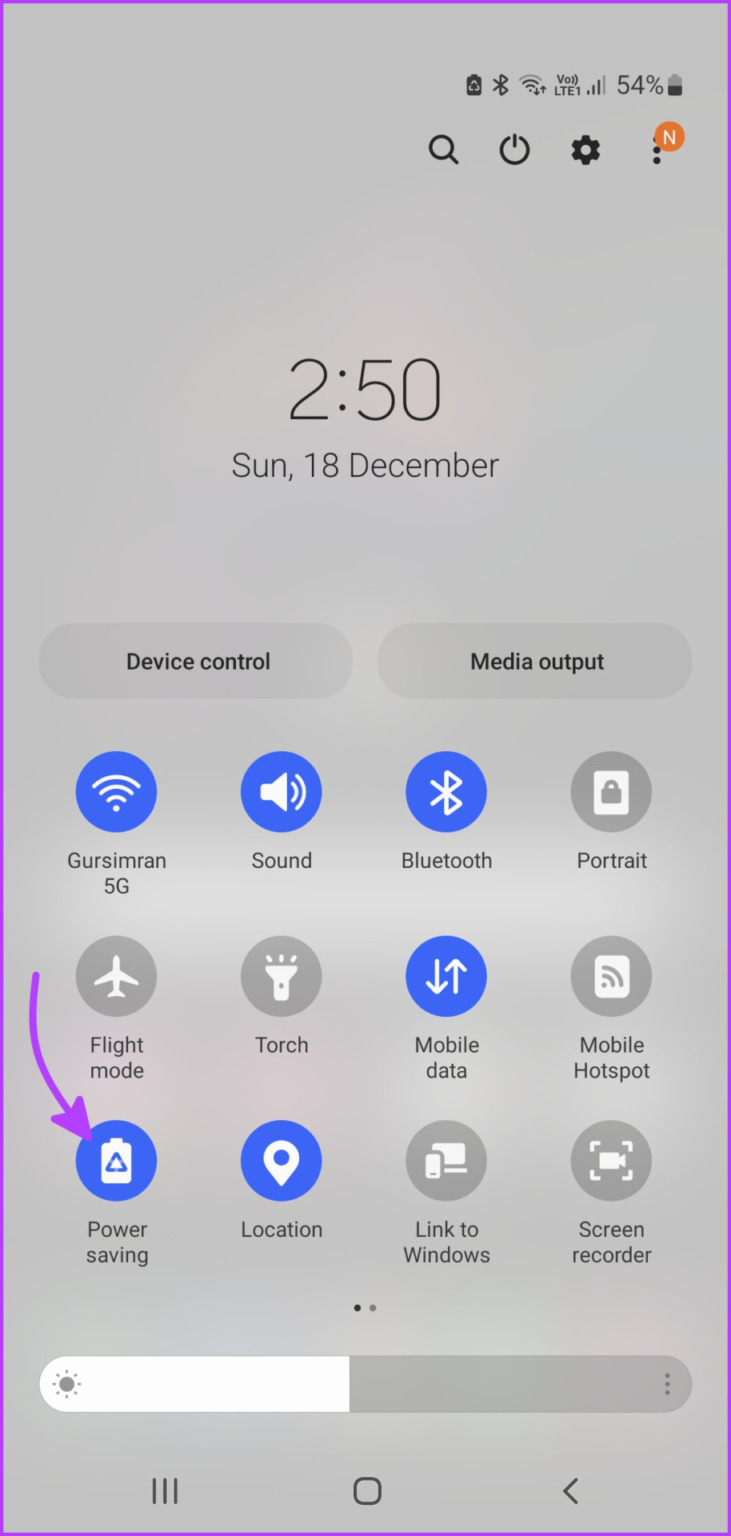The image size is (731, 1536).
Task: Disable Mobile data
Action: (446, 975)
